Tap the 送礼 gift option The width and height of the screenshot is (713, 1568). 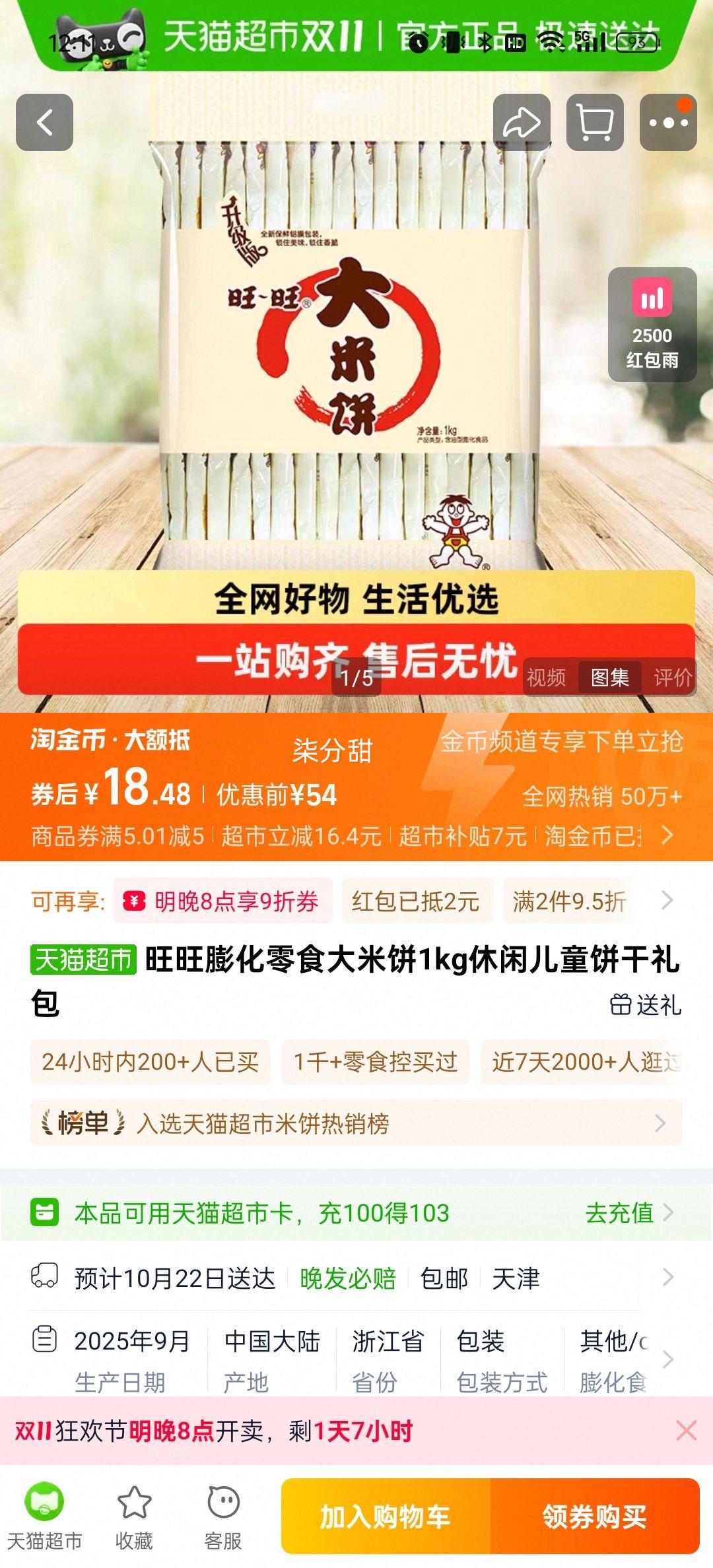click(646, 1004)
